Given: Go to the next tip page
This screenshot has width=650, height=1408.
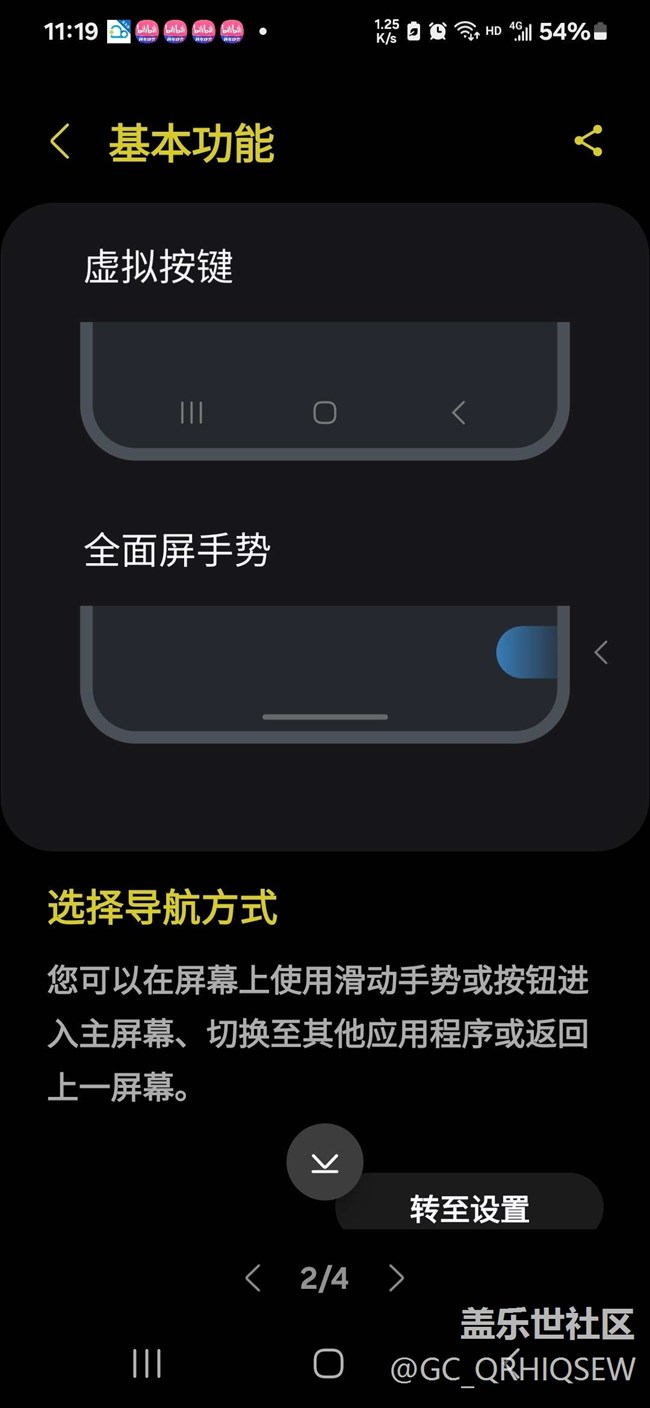Looking at the screenshot, I should click(397, 1277).
